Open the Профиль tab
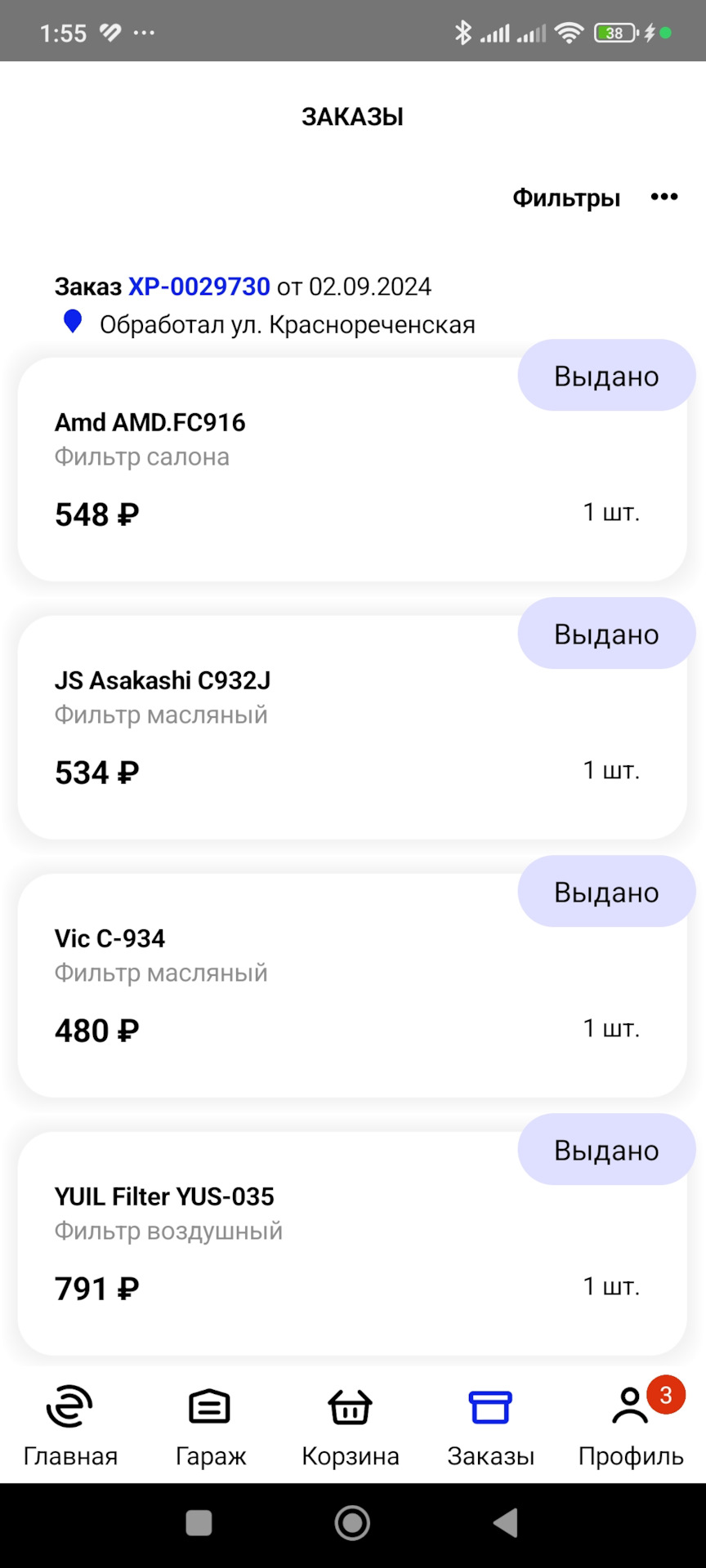This screenshot has width=706, height=1568. pyautogui.click(x=631, y=1426)
